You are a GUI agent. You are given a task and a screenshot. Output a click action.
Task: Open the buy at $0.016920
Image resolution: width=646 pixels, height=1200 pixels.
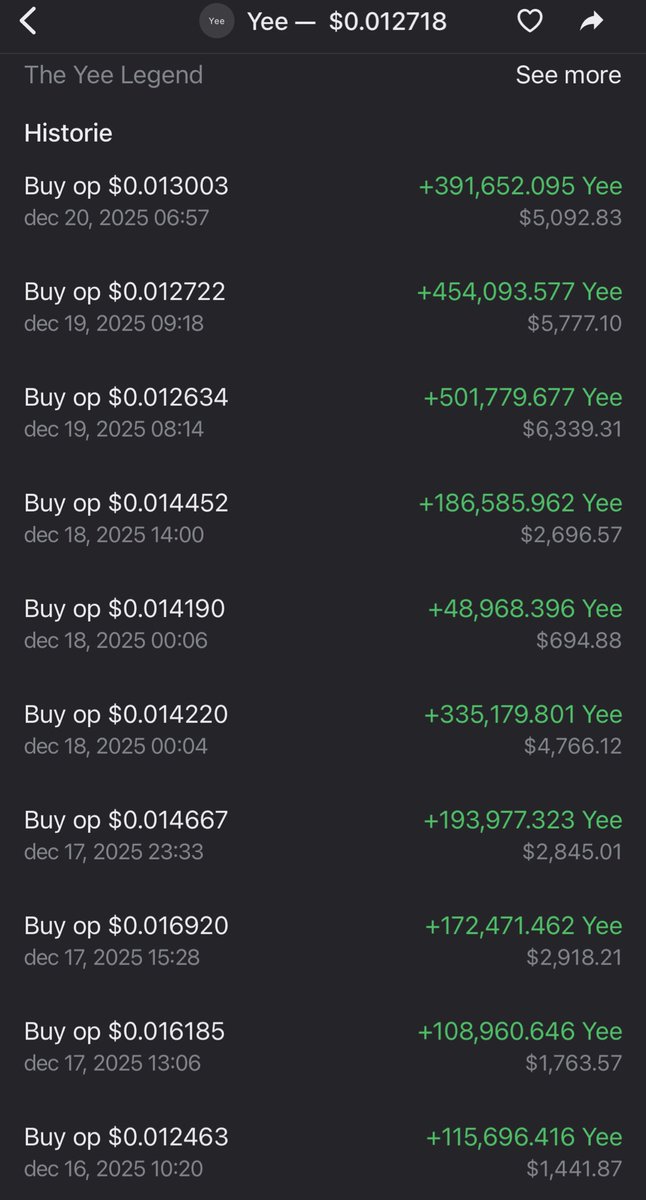pos(322,941)
